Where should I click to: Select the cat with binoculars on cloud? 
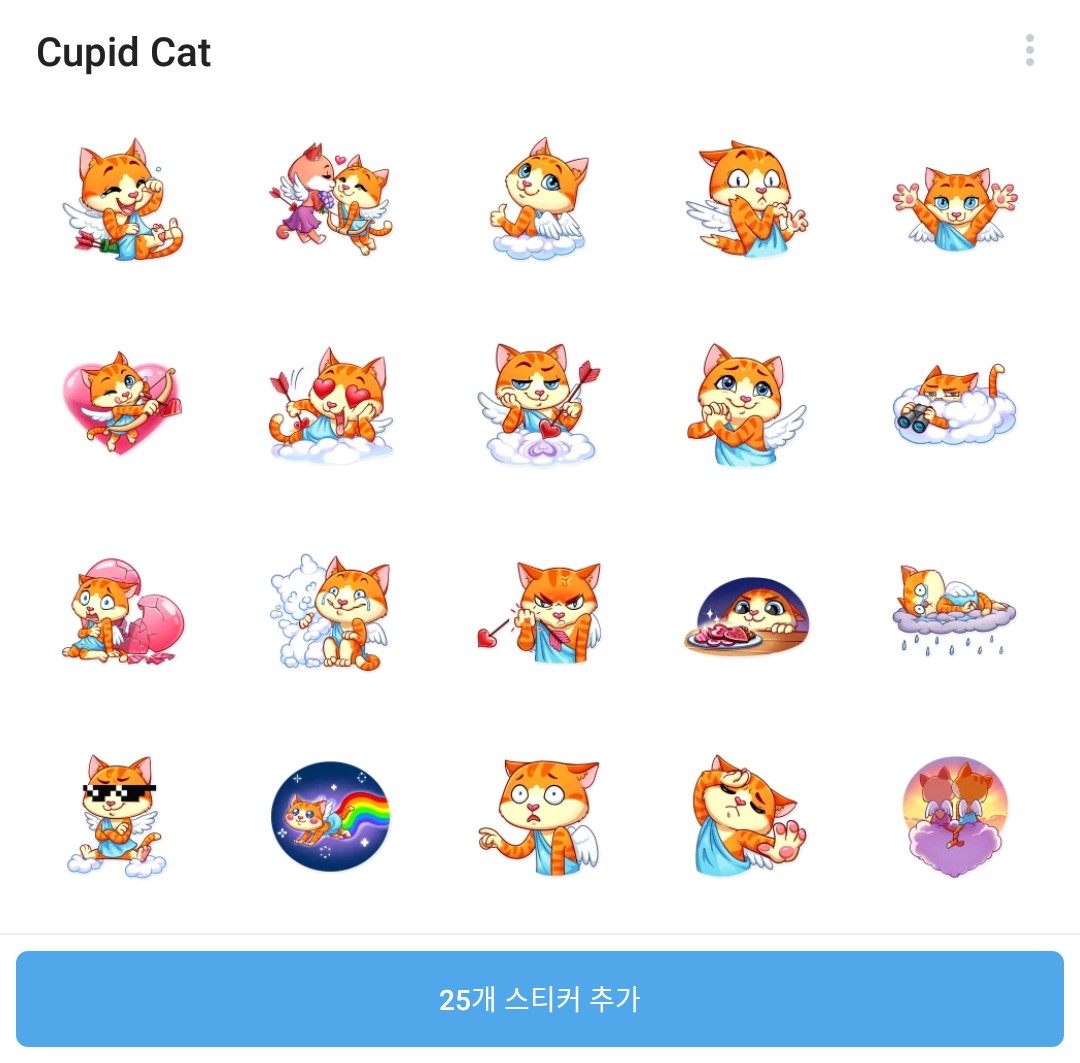(953, 407)
